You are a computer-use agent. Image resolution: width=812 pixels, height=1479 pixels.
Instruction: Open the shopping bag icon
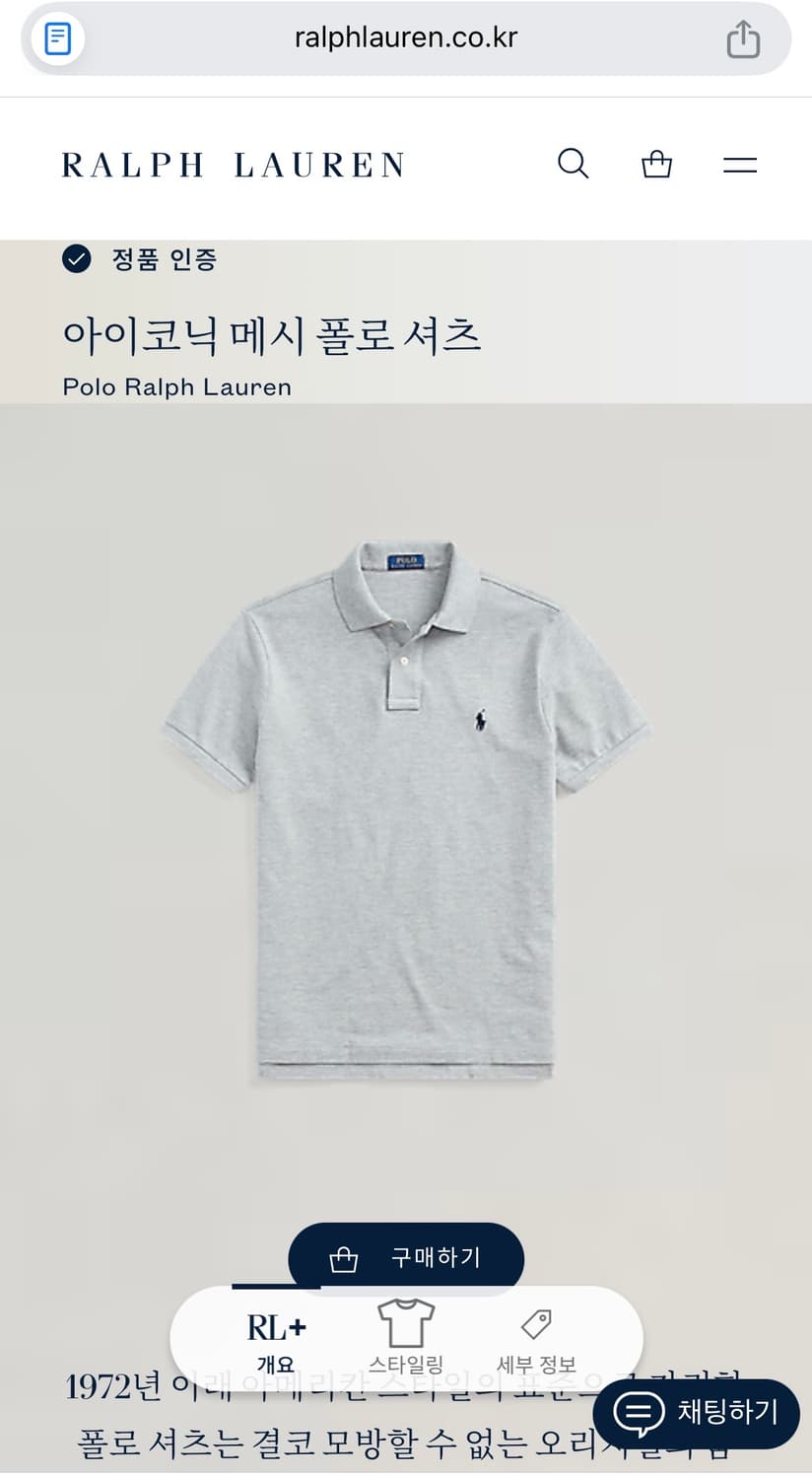tap(656, 165)
